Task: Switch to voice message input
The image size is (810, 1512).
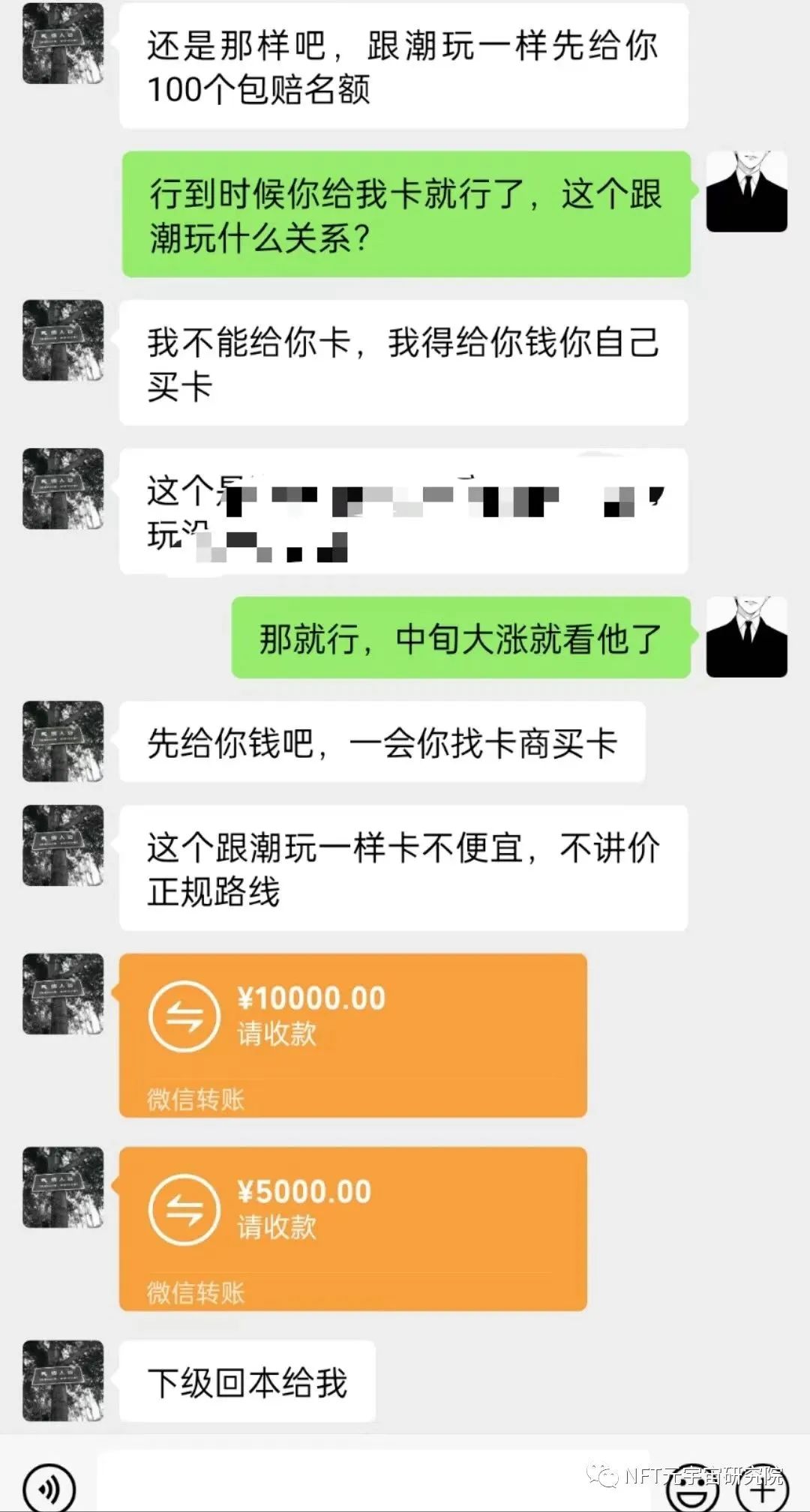Action: coord(49,1489)
